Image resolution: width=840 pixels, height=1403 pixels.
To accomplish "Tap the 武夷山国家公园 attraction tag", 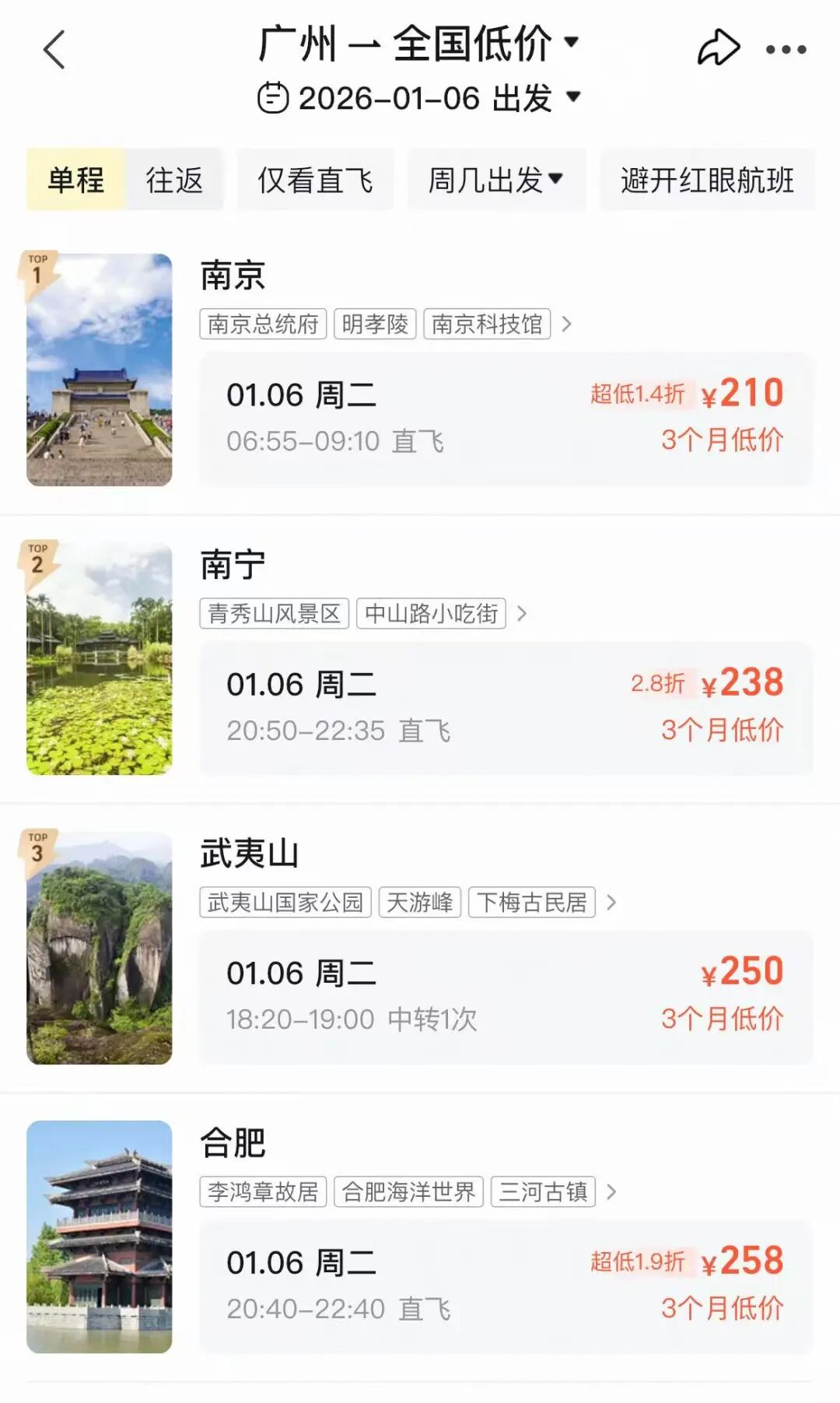I will point(285,903).
